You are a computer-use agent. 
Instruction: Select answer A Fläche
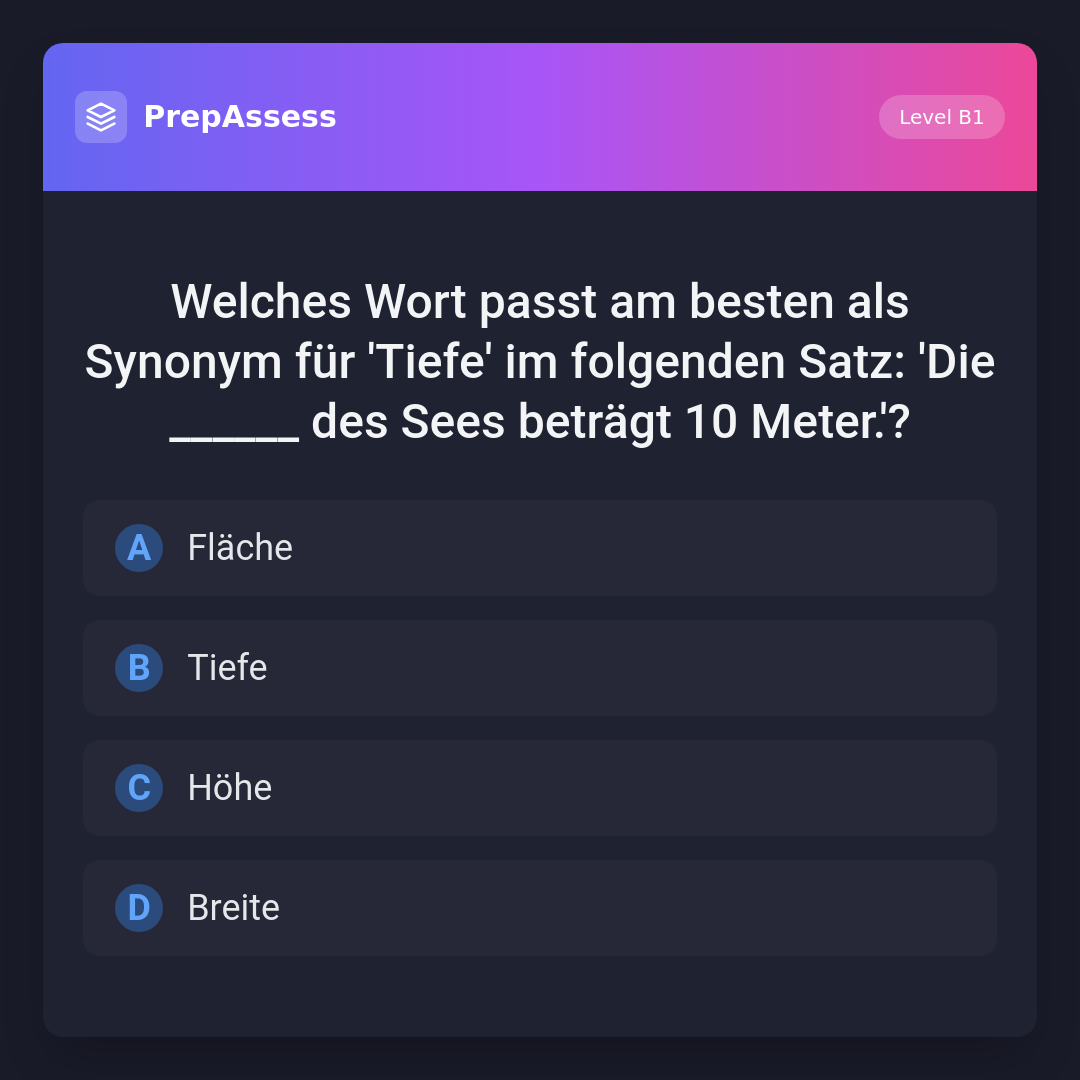540,548
